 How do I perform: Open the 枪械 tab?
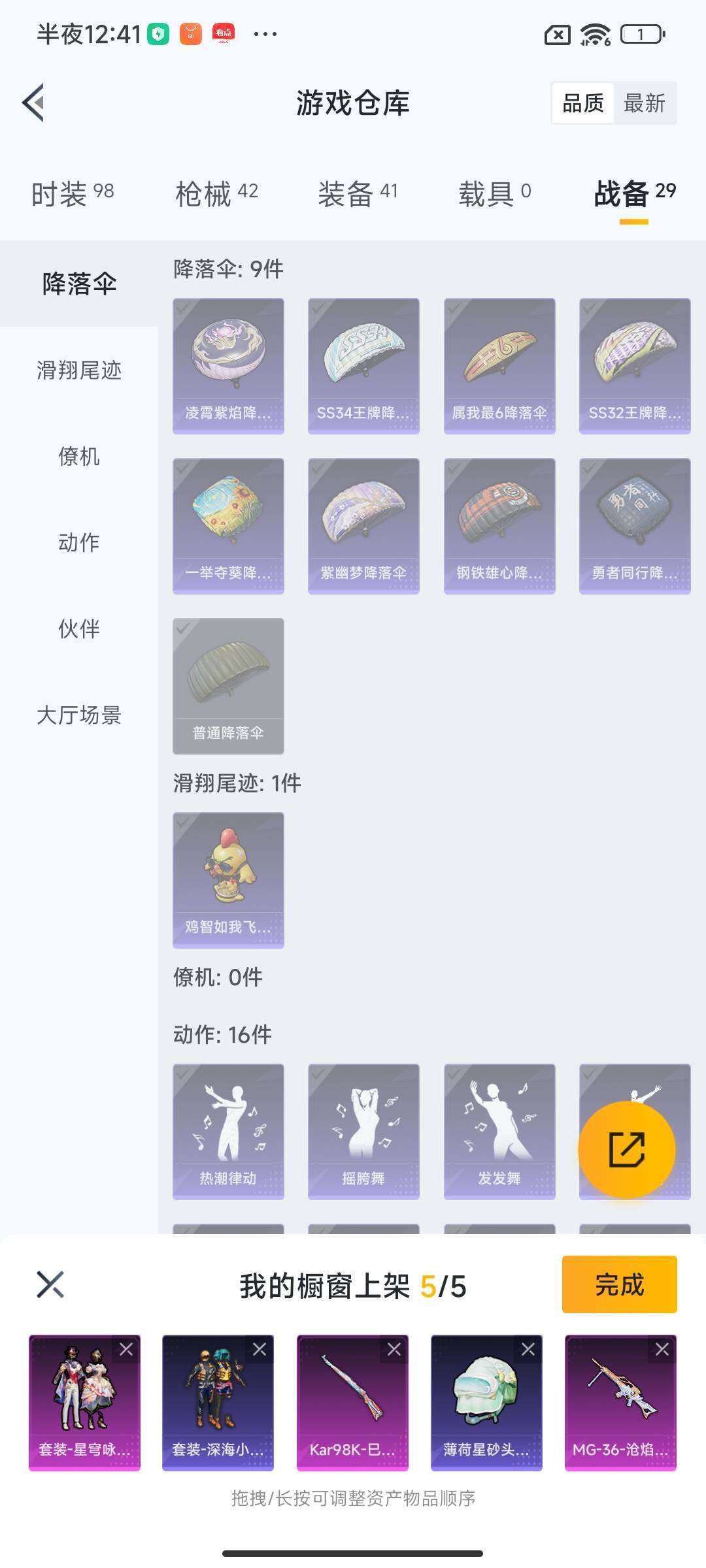[216, 193]
